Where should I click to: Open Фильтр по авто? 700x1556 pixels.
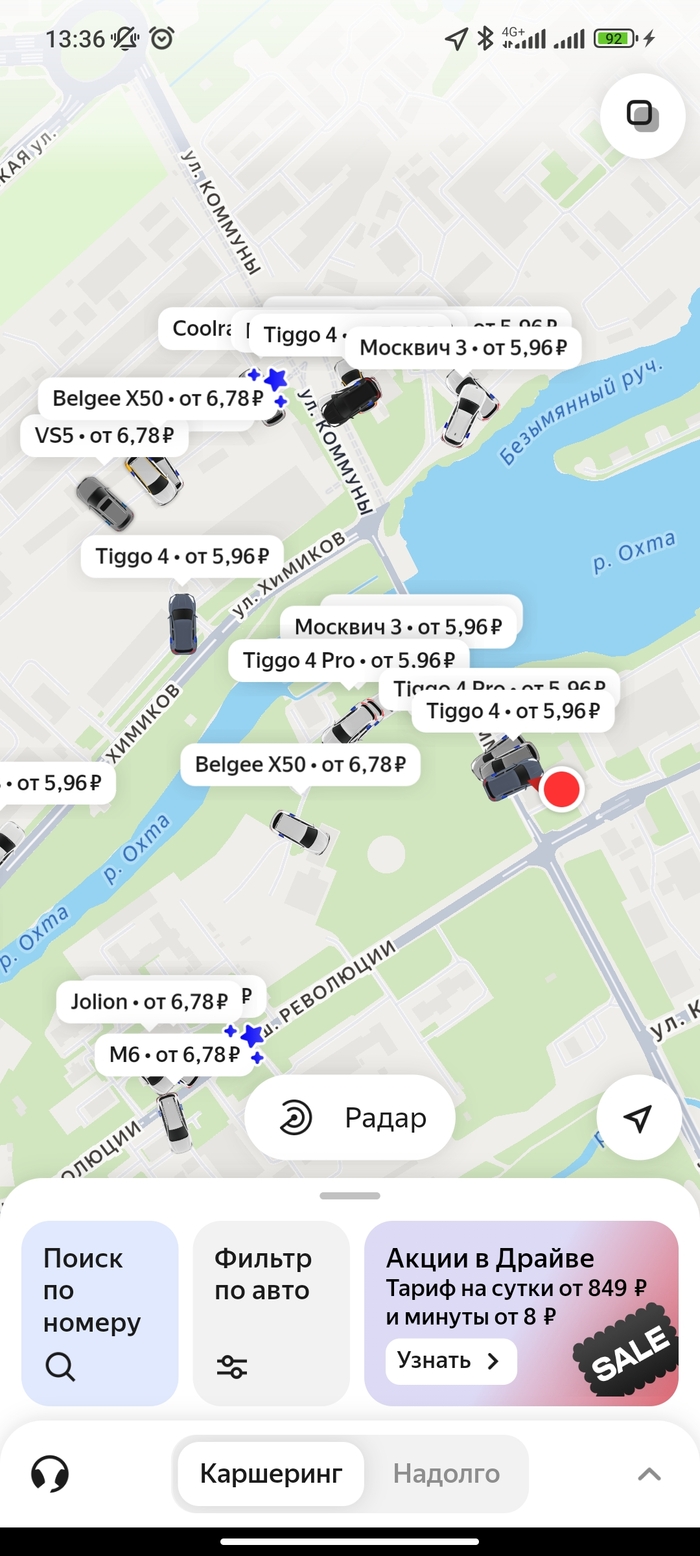click(271, 1312)
